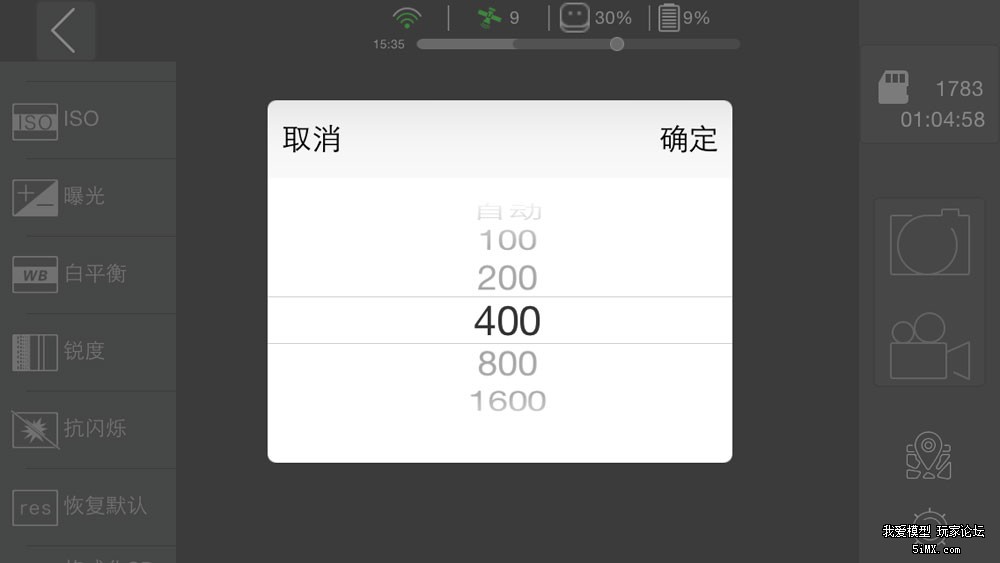Viewport: 1000px width, 563px height.
Task: Open the 曝光 exposure setting
Action: pyautogui.click(x=87, y=197)
